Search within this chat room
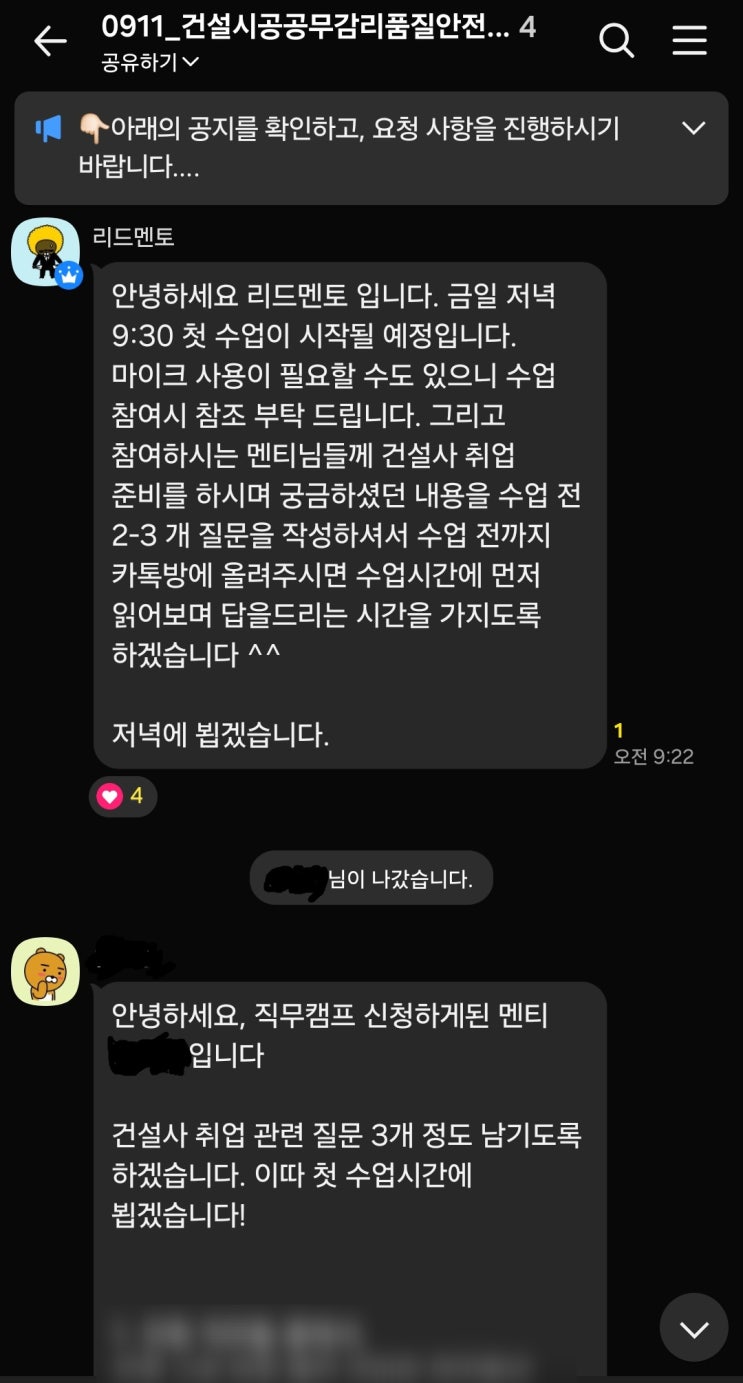Image resolution: width=743 pixels, height=1383 pixels. pyautogui.click(x=616, y=41)
